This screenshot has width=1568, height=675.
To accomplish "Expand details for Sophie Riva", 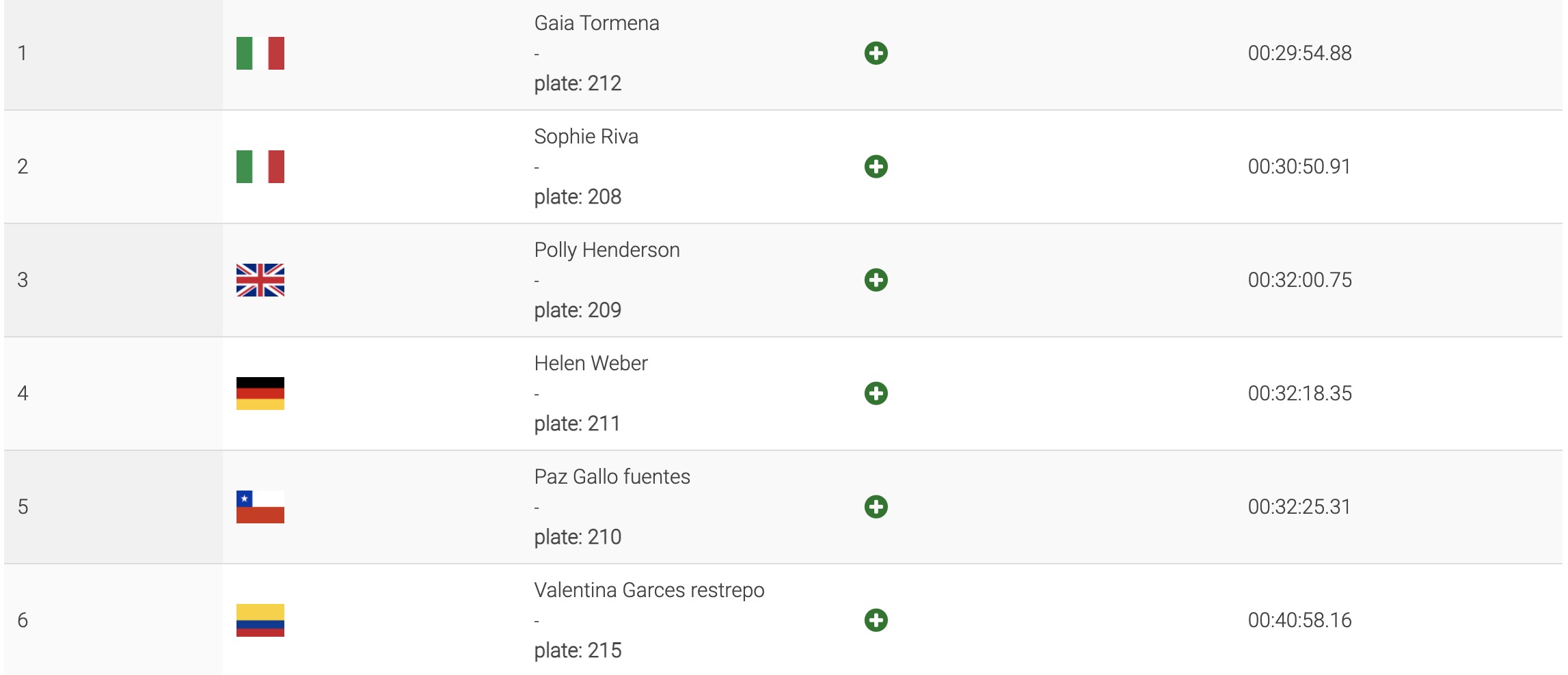I will tap(876, 167).
